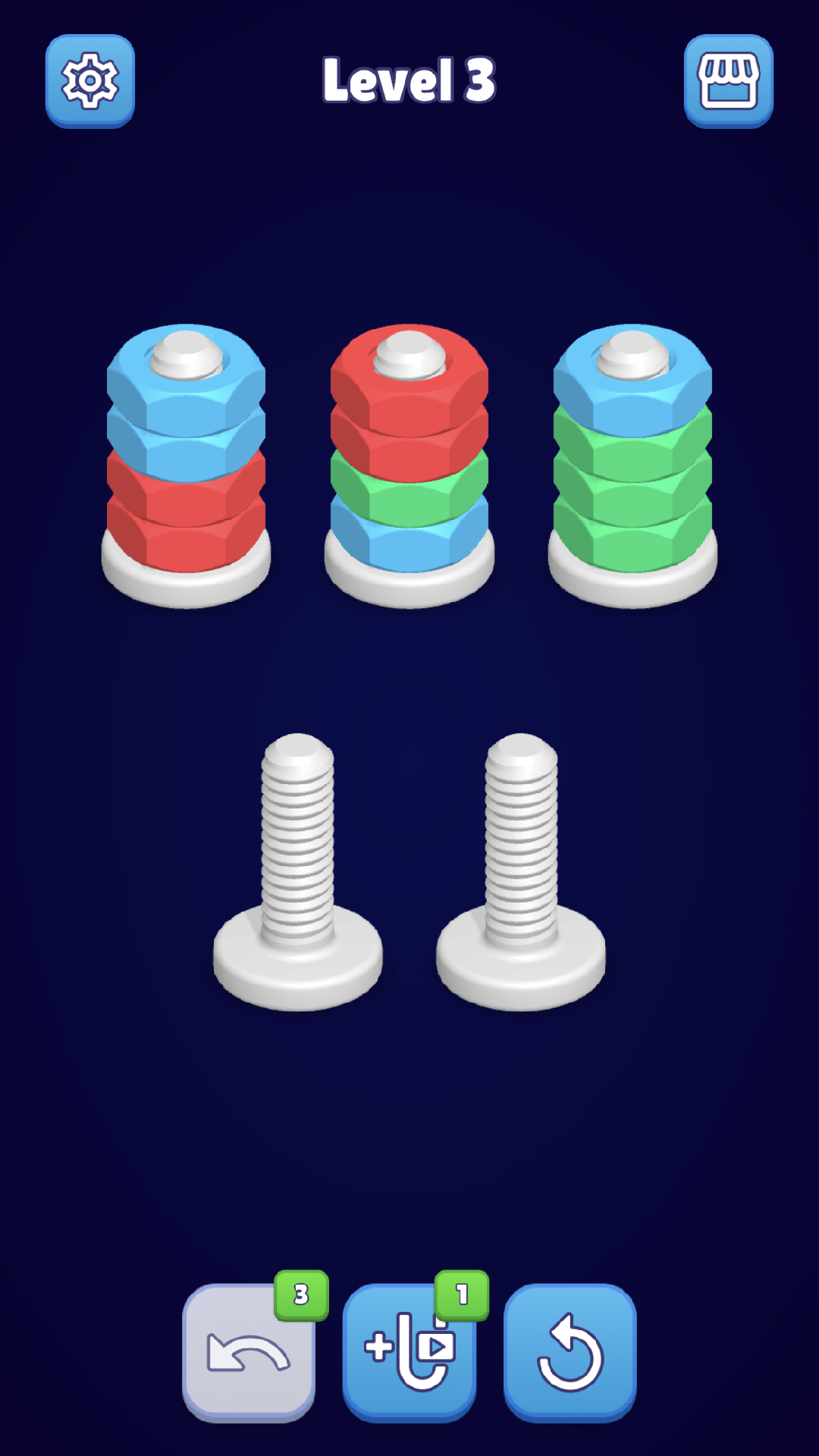Select the bolt with blue and red nuts
This screenshot has height=1456, width=819.
pyautogui.click(x=186, y=463)
